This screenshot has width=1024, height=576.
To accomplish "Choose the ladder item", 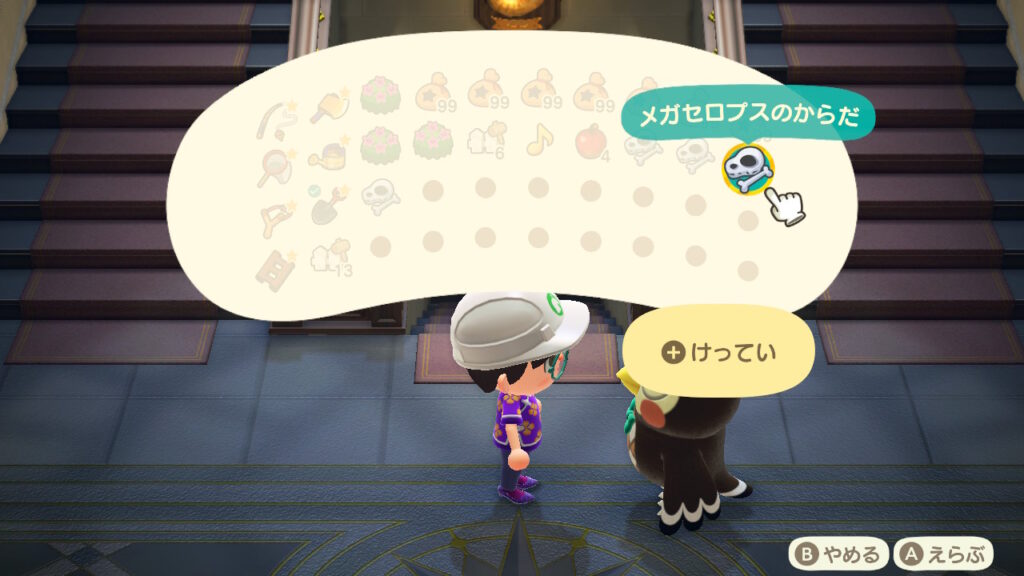I will [274, 262].
